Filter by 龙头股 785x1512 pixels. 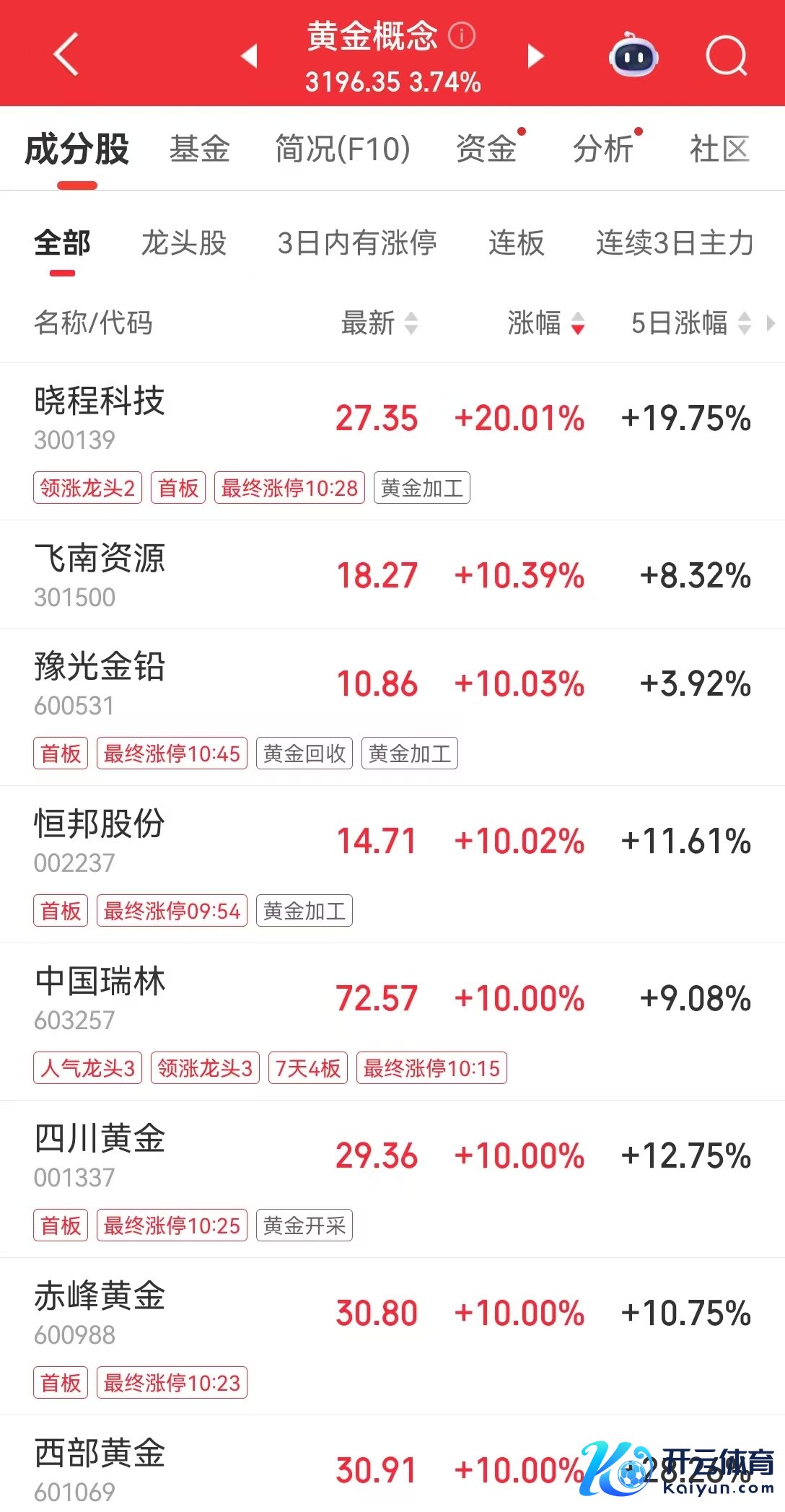184,243
